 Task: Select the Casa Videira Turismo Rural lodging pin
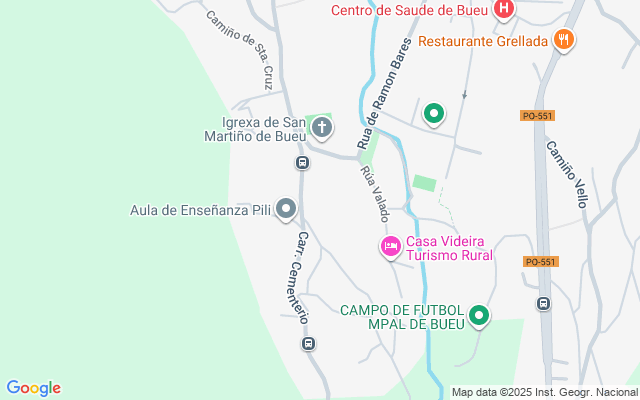coord(391,246)
